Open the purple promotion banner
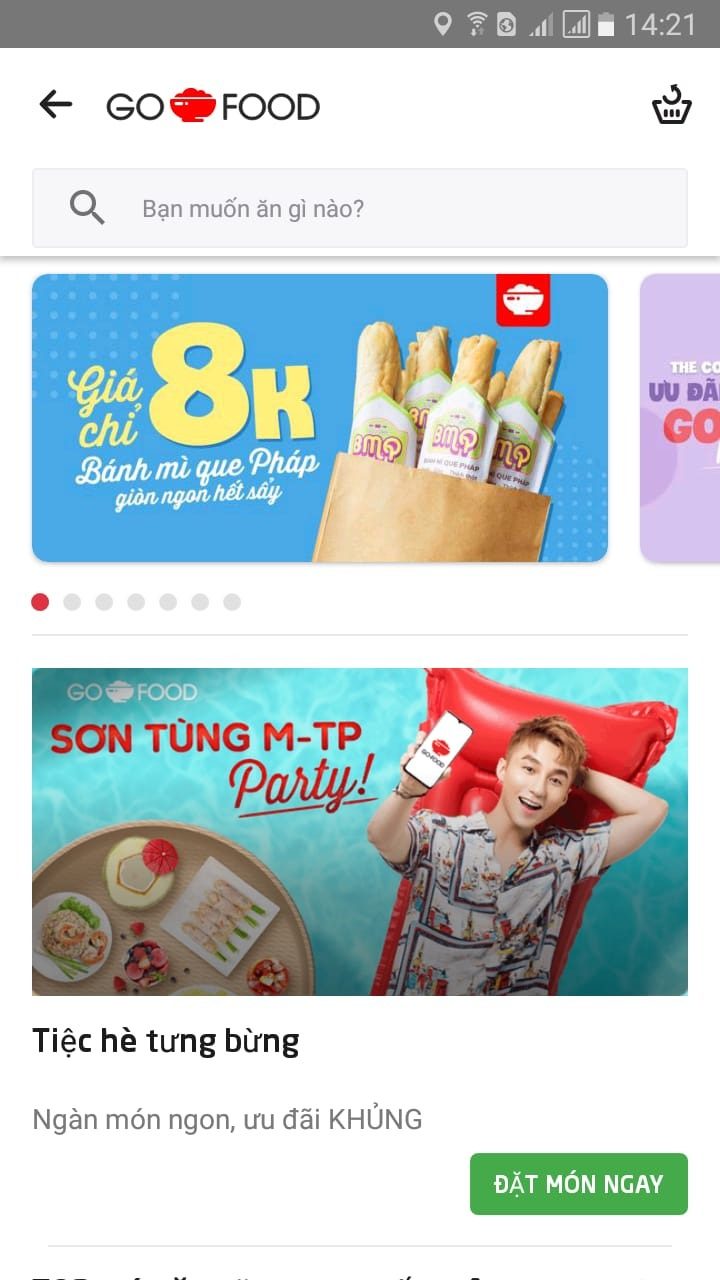Image resolution: width=720 pixels, height=1280 pixels. 681,418
